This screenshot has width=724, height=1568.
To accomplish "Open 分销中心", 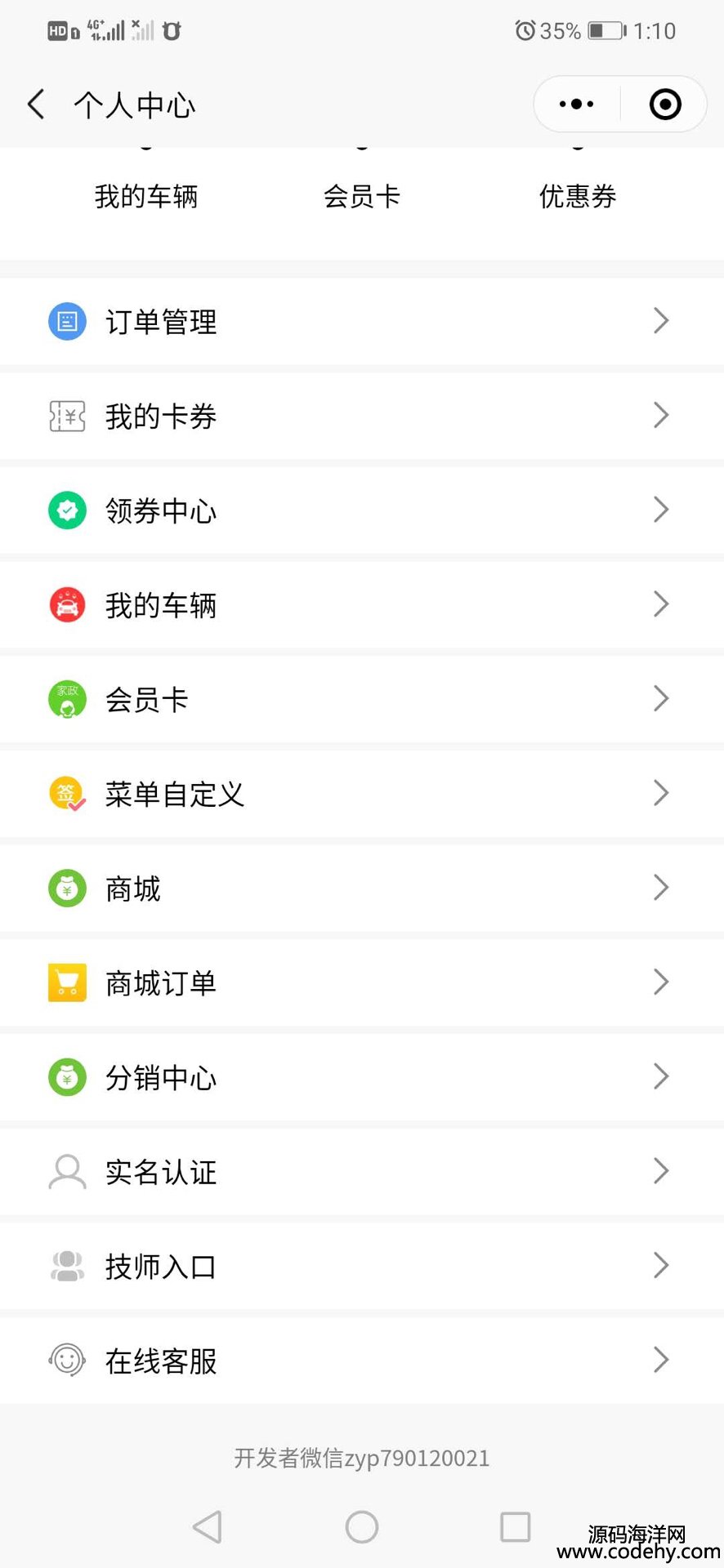I will pyautogui.click(x=360, y=1077).
